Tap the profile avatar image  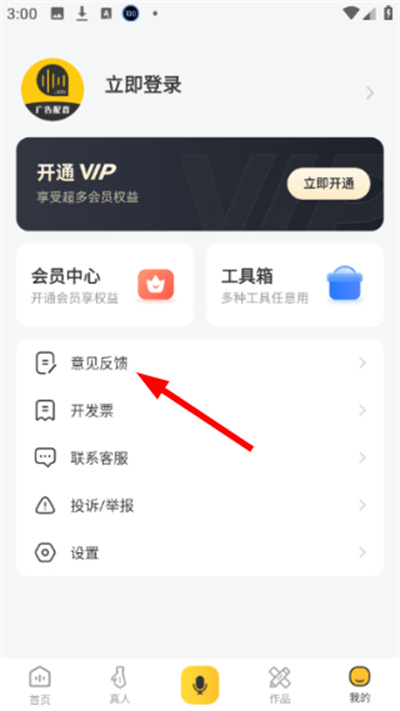(x=53, y=89)
